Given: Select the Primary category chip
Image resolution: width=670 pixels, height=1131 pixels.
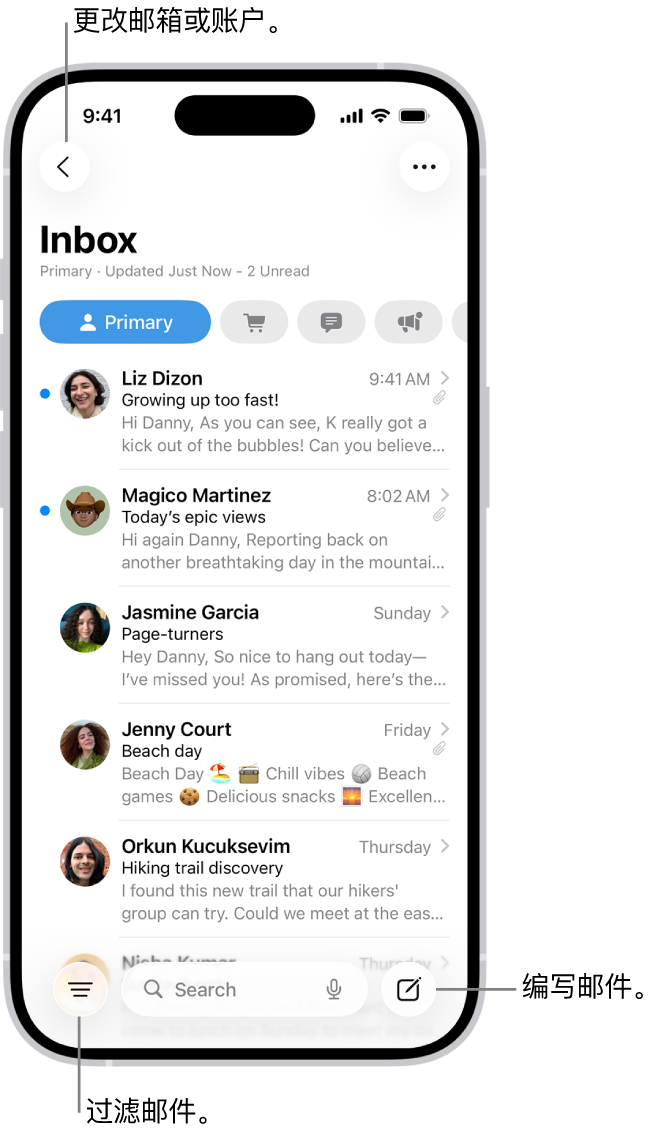Looking at the screenshot, I should (x=125, y=322).
